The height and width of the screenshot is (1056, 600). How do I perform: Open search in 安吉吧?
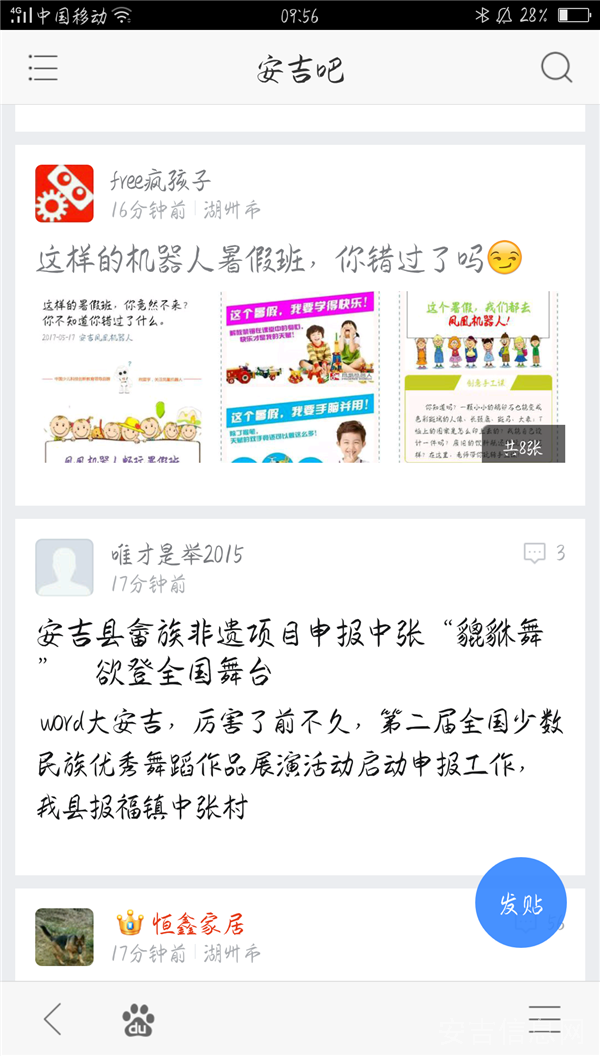pyautogui.click(x=556, y=67)
